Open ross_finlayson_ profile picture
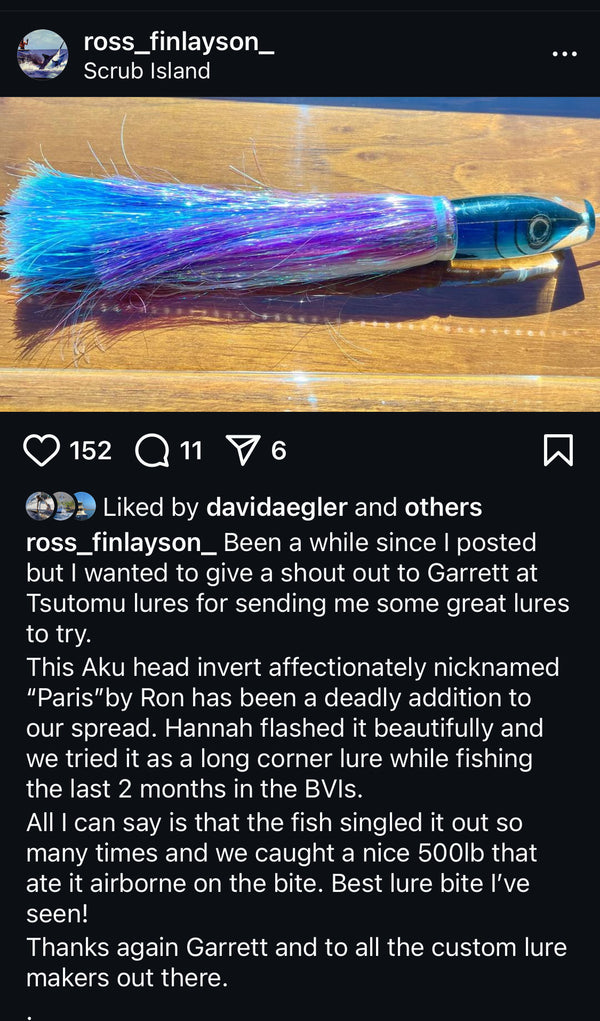The image size is (600, 1021). (x=43, y=55)
